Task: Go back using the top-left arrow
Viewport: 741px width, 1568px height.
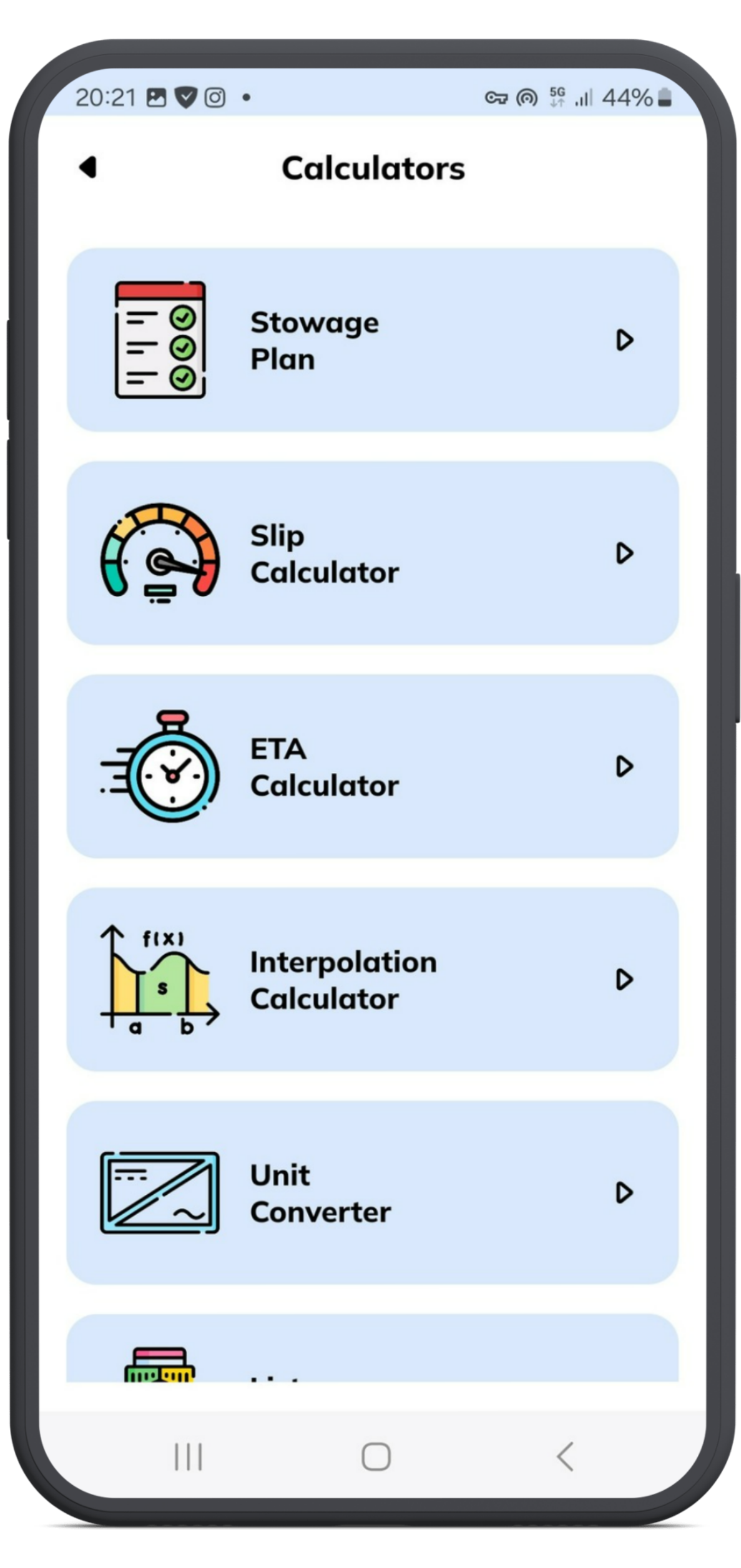Action: tap(88, 167)
